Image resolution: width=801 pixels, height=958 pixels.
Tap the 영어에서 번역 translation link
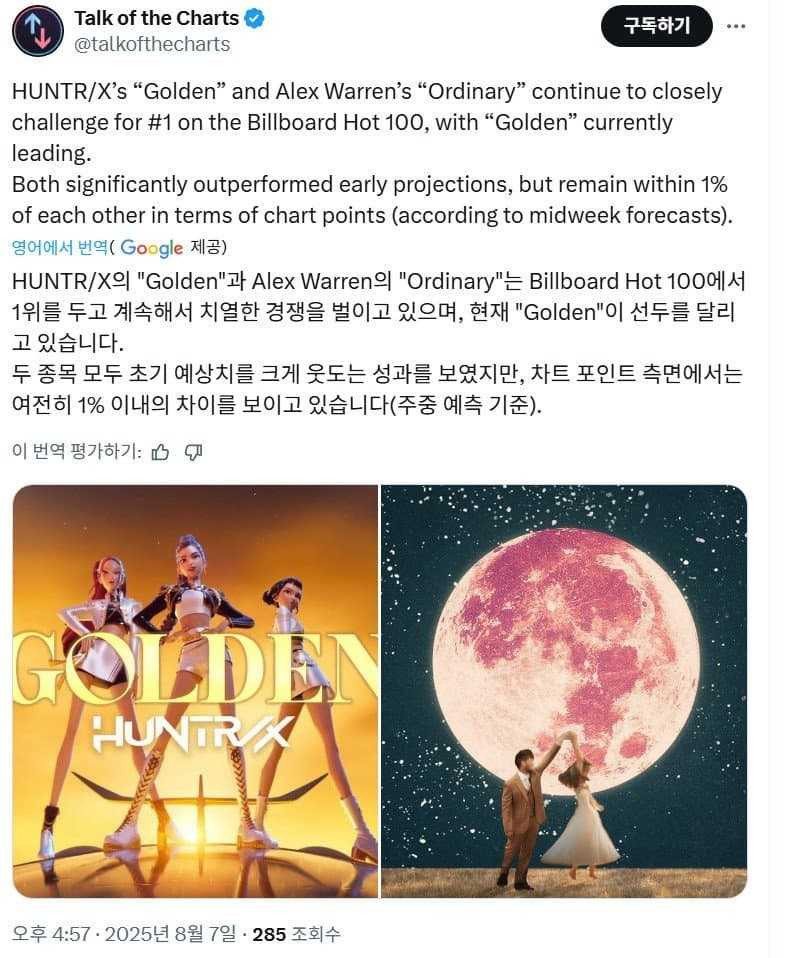[x=59, y=246]
